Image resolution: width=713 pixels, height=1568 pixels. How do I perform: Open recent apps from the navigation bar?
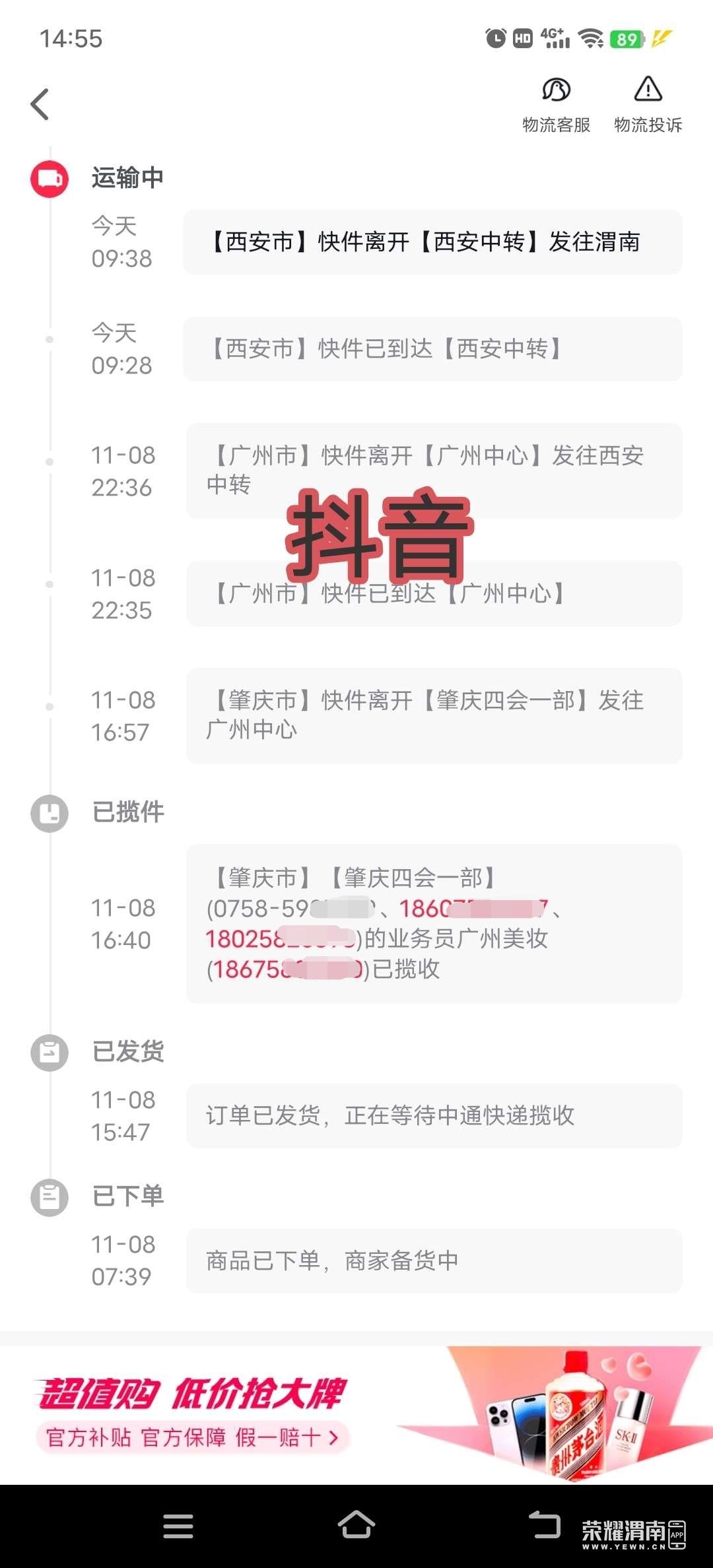(x=178, y=1526)
